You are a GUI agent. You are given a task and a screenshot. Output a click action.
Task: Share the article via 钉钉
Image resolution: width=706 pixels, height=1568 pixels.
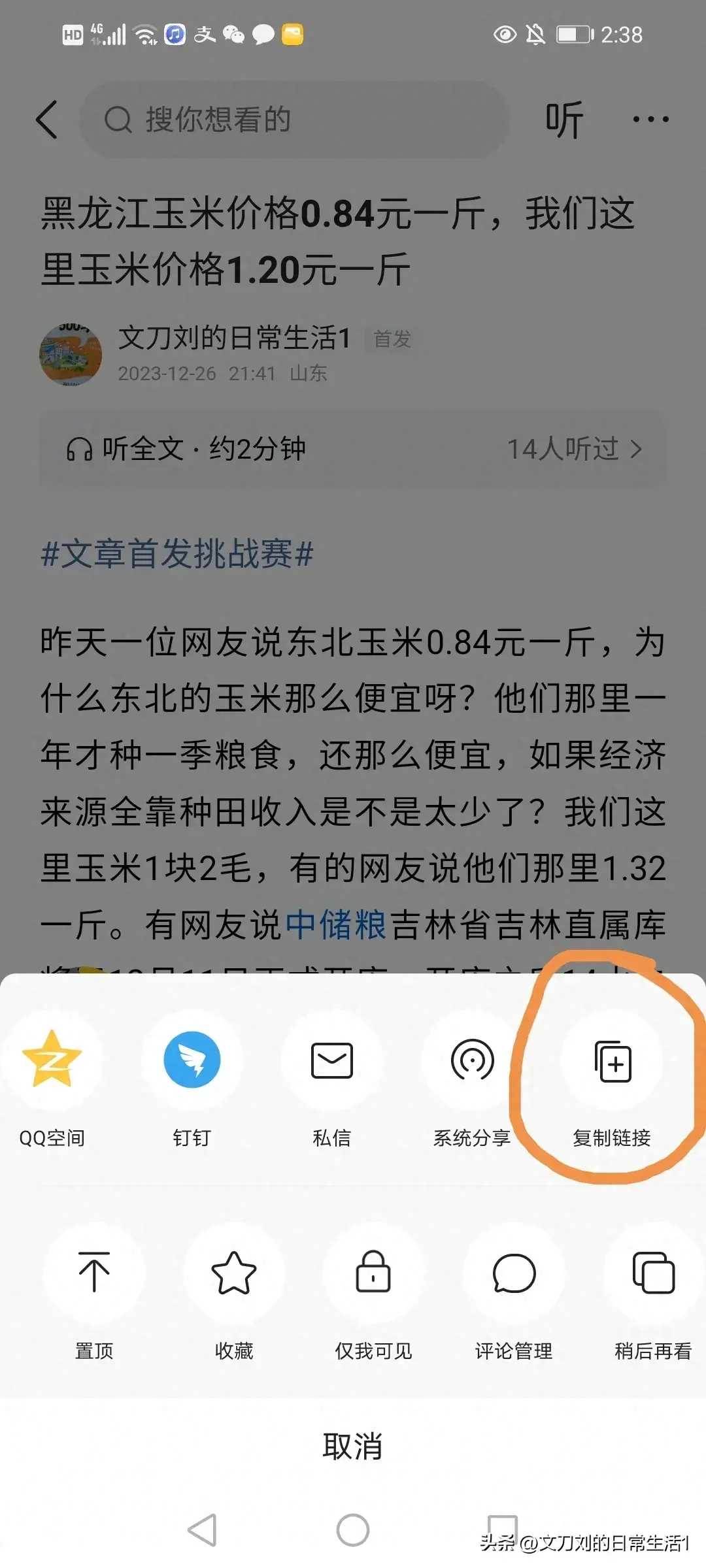click(x=192, y=1060)
